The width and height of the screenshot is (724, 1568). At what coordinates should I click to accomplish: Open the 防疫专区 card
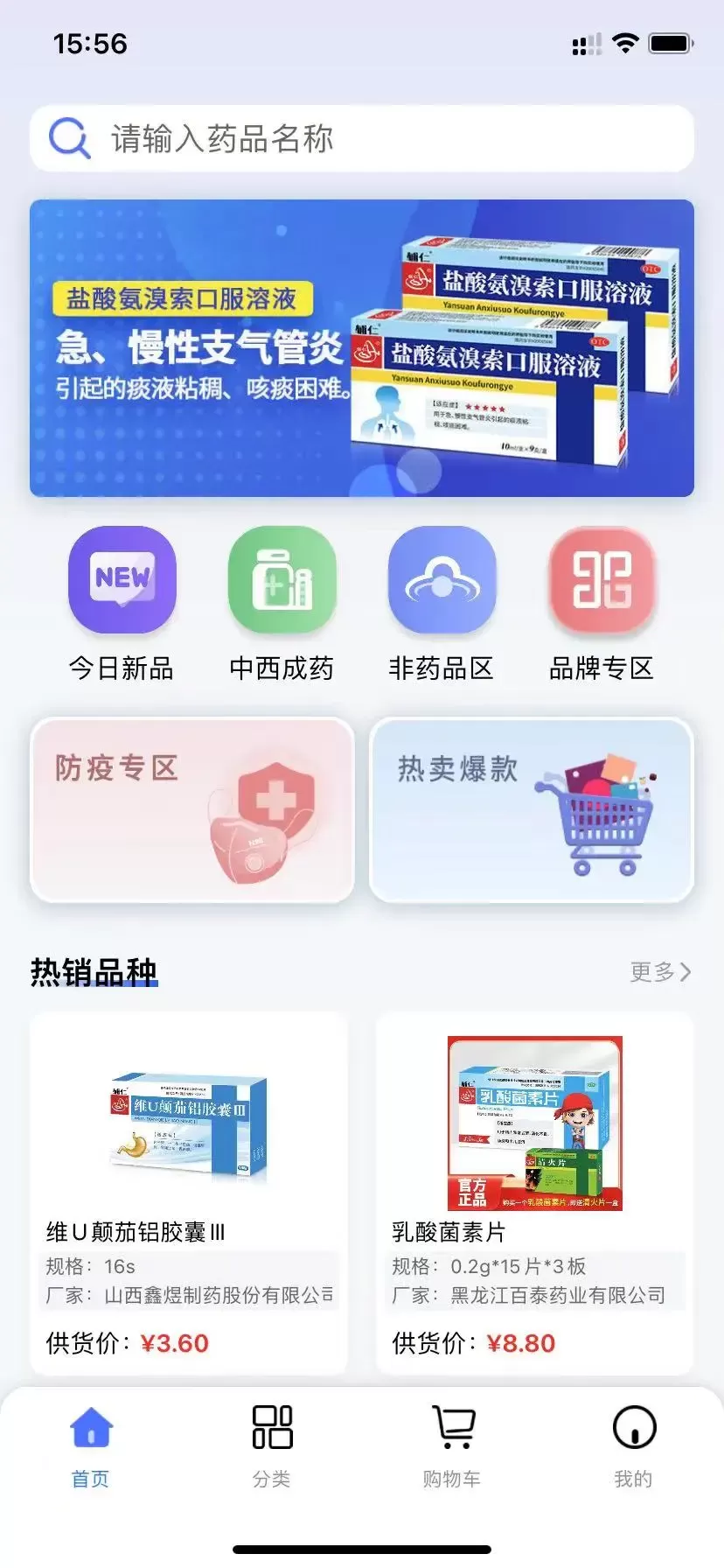click(x=192, y=810)
